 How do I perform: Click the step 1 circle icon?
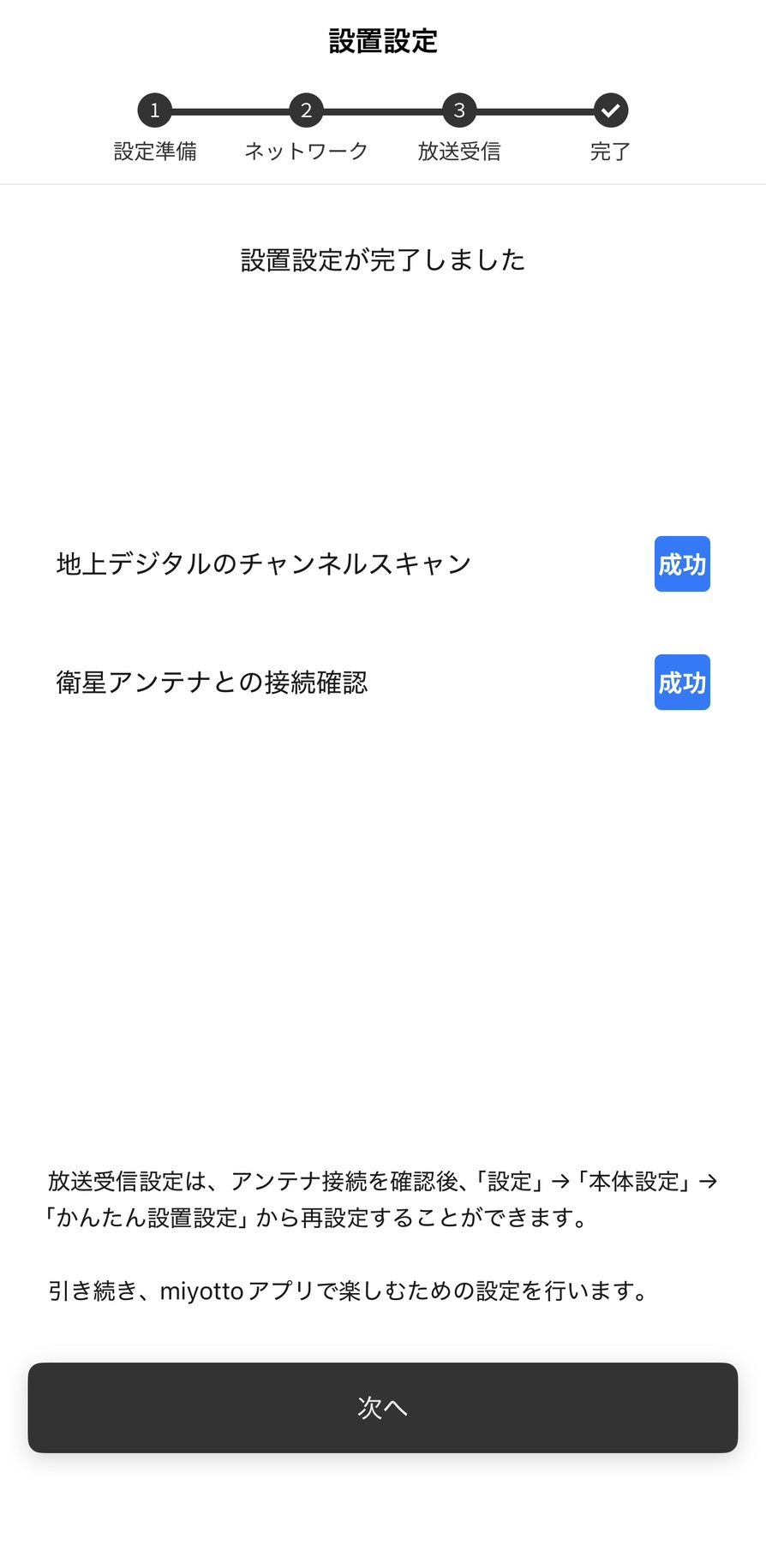click(x=154, y=110)
